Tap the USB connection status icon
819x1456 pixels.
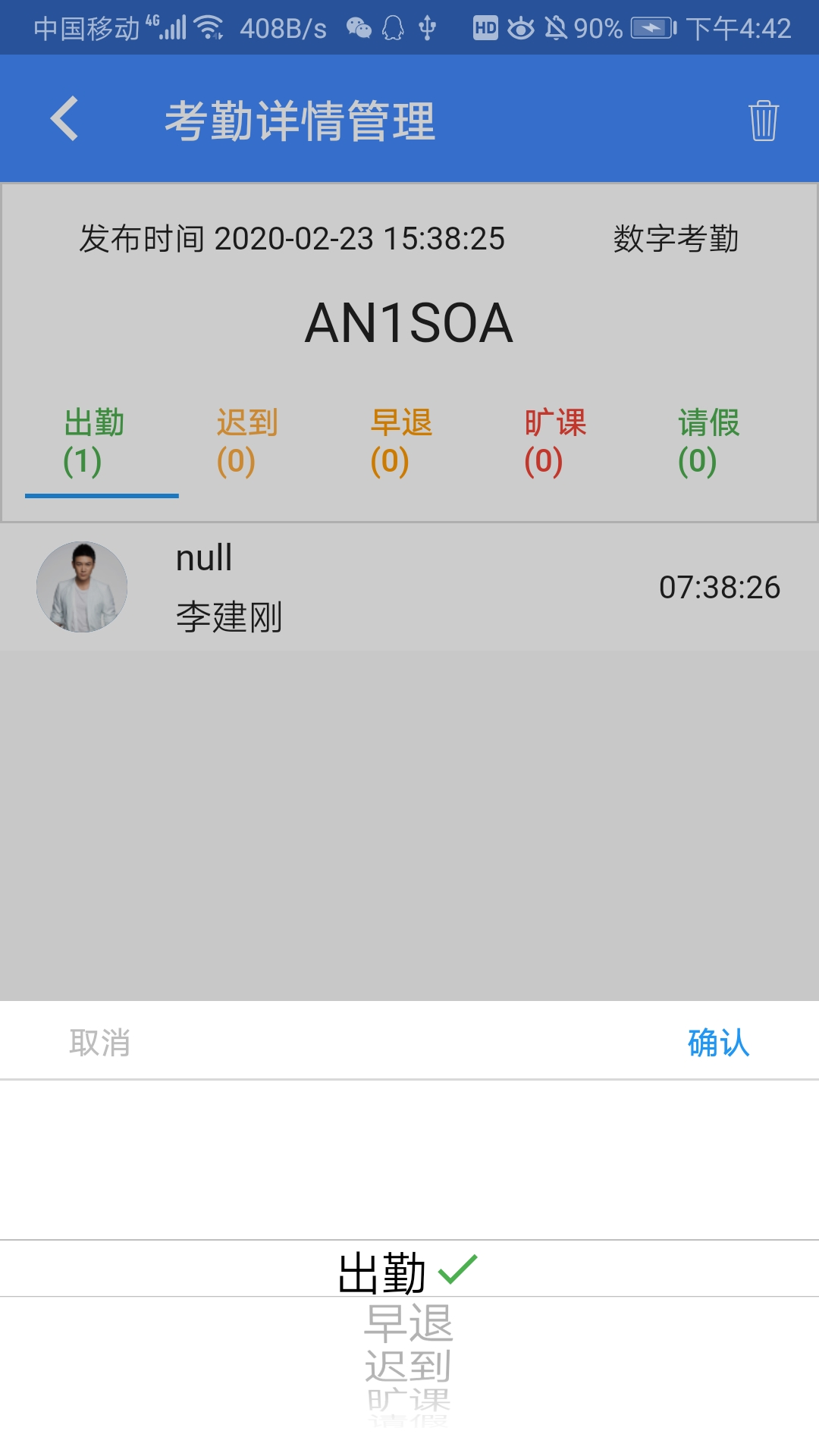429,28
